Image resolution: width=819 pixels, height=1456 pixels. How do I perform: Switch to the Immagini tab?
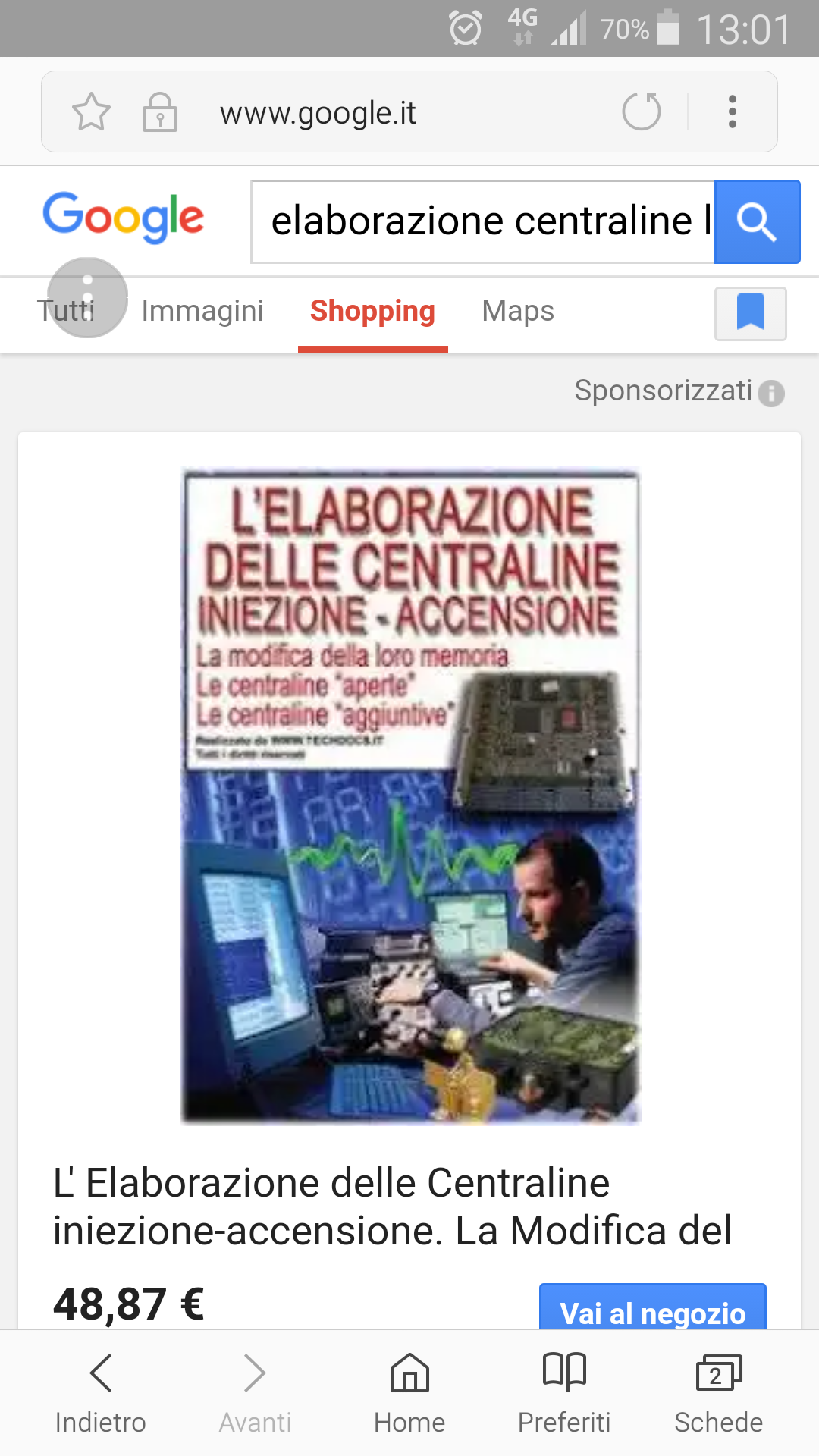(x=202, y=311)
